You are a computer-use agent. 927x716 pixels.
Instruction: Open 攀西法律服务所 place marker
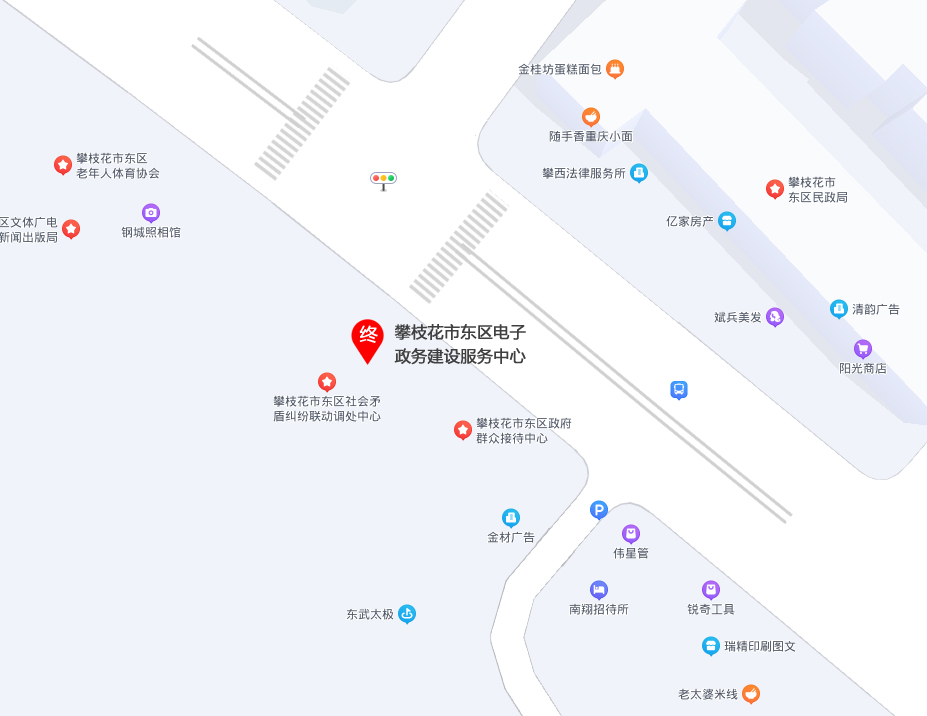(x=639, y=172)
